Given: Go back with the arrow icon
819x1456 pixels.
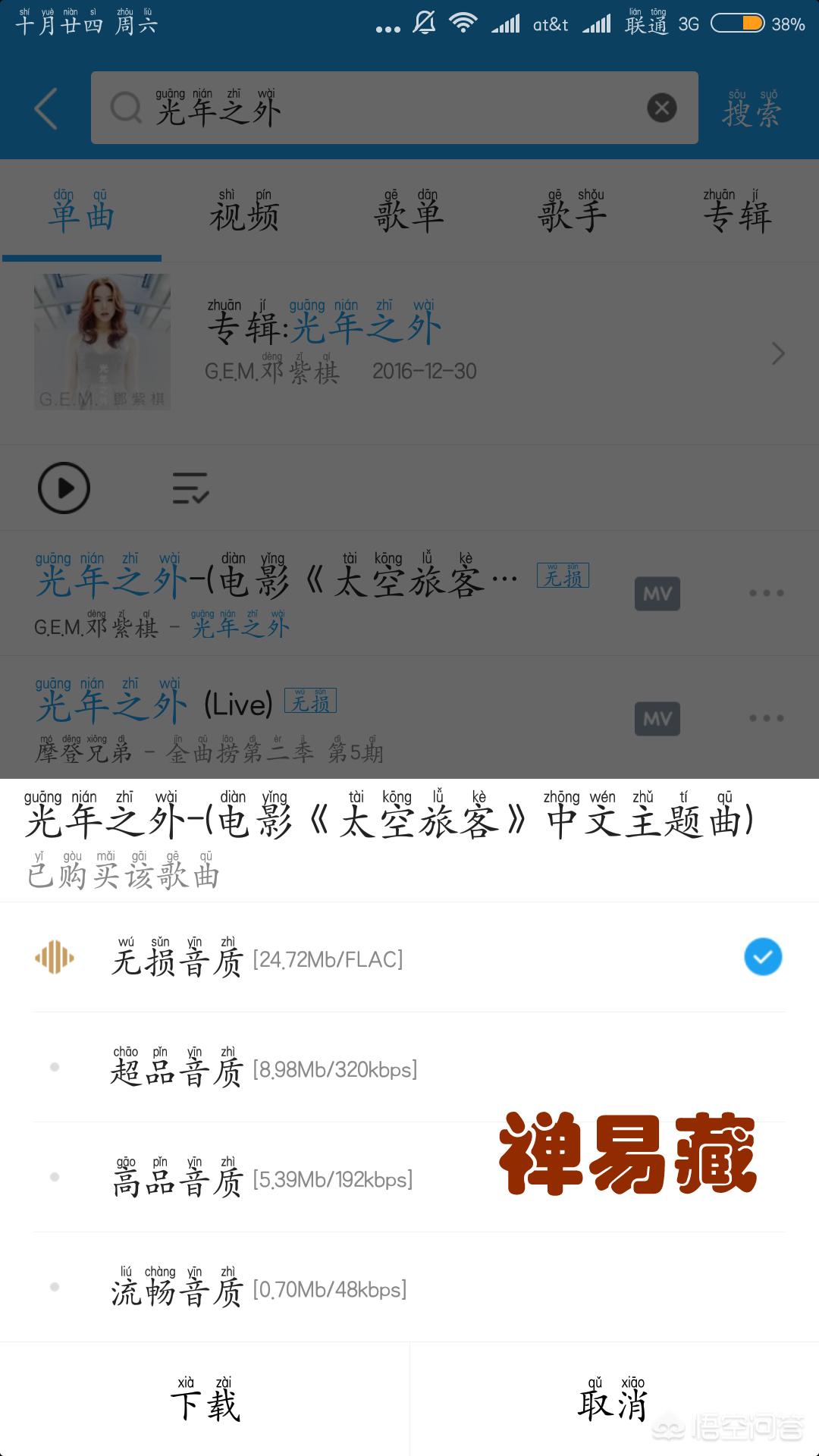Looking at the screenshot, I should tap(45, 108).
